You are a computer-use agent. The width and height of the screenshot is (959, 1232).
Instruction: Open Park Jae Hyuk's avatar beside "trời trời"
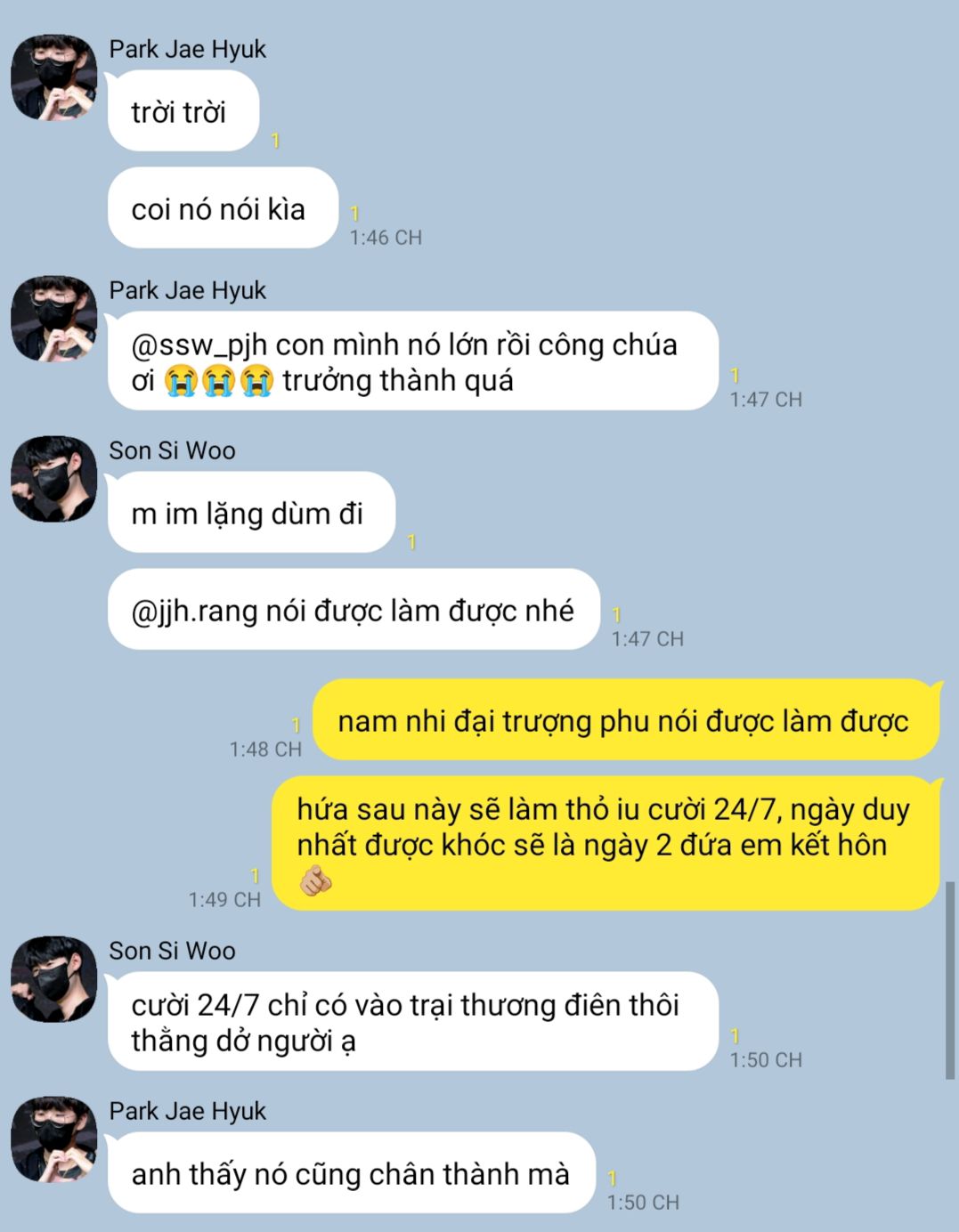(53, 77)
